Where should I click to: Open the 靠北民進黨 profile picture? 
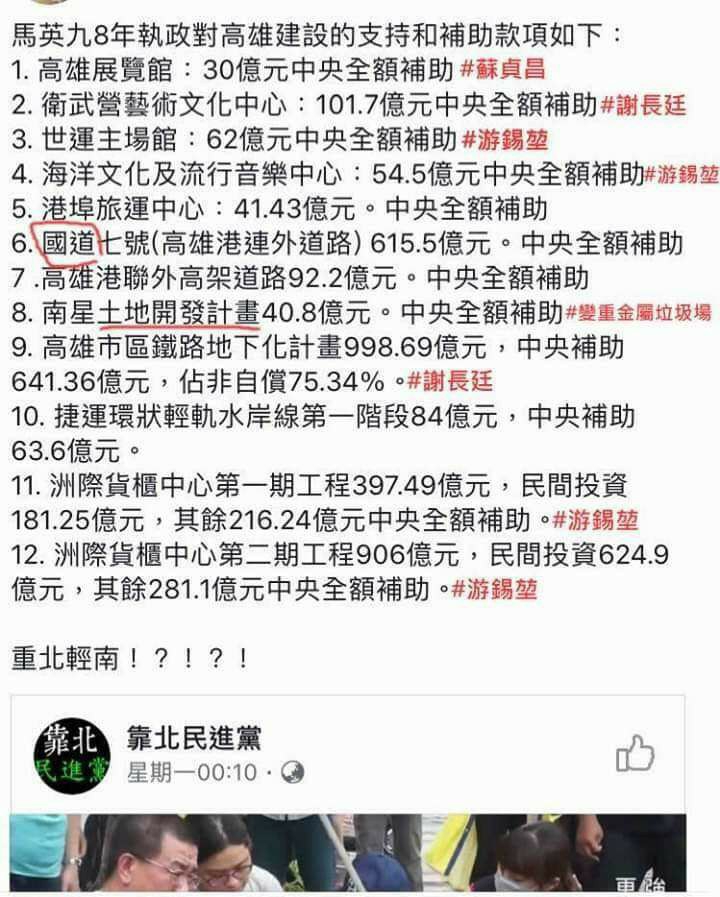[x=72, y=753]
